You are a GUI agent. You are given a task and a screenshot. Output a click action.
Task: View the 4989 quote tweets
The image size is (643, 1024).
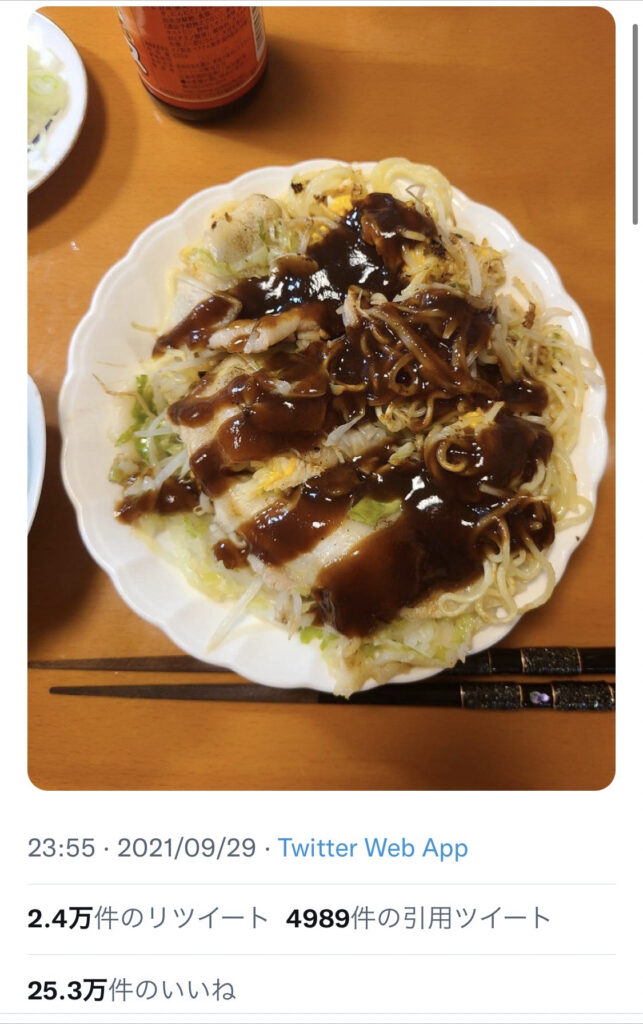(x=418, y=919)
